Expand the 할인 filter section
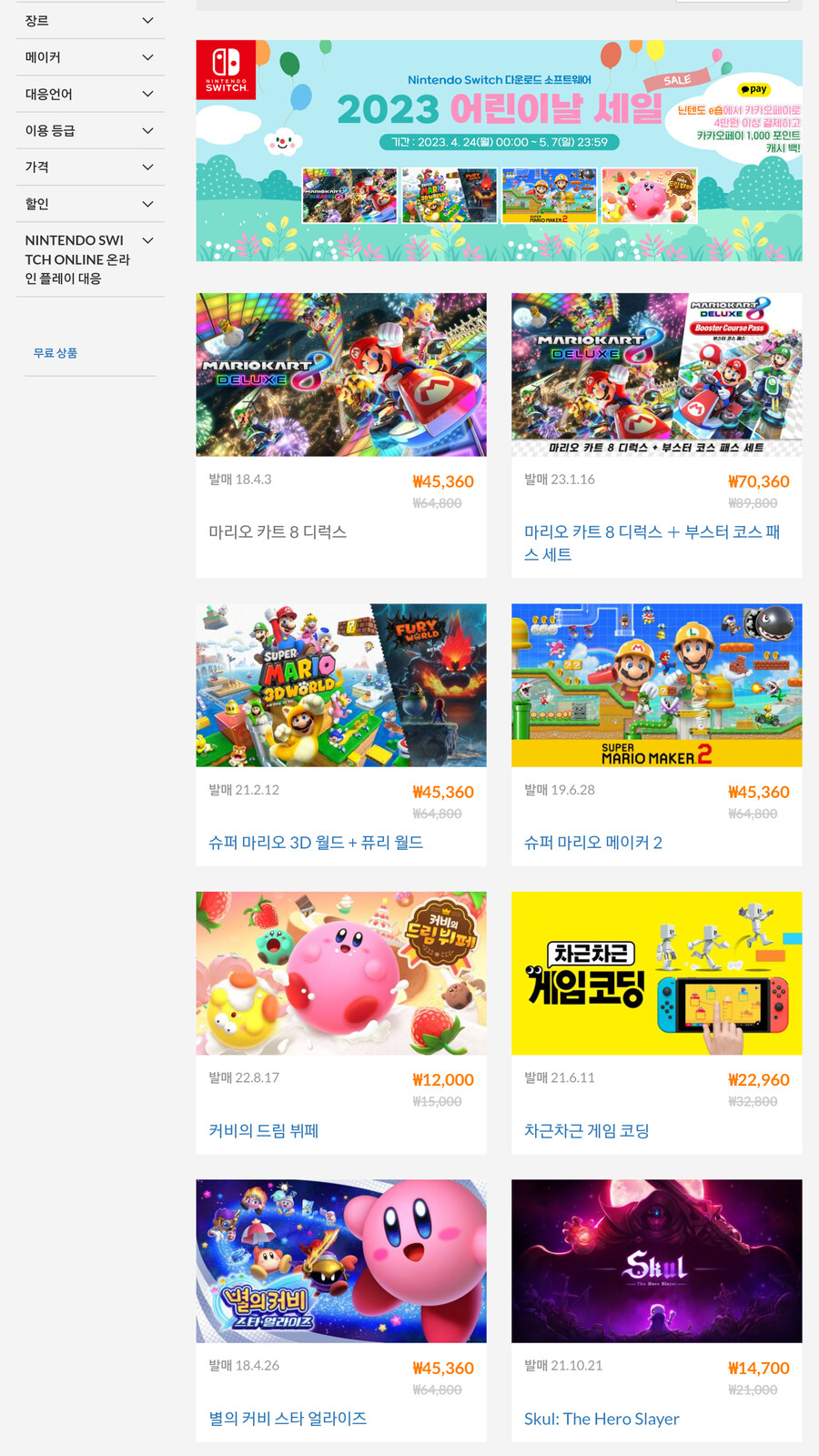819x1456 pixels. 90,203
